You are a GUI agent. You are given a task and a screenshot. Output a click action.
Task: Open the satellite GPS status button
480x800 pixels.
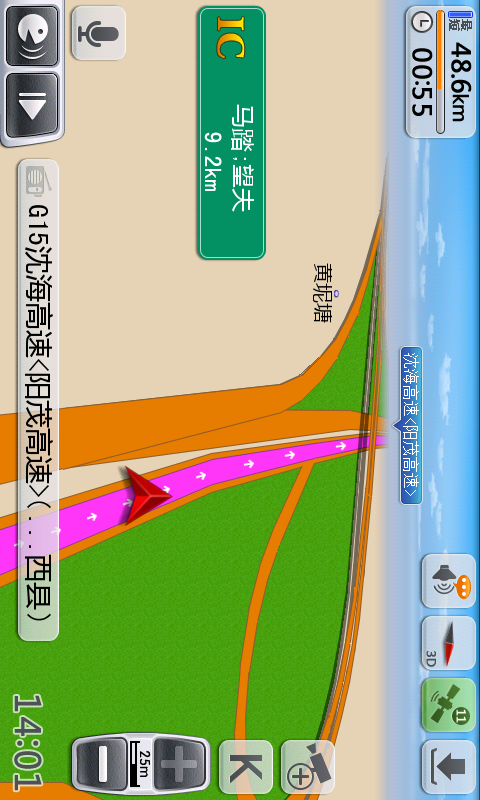coord(448,705)
